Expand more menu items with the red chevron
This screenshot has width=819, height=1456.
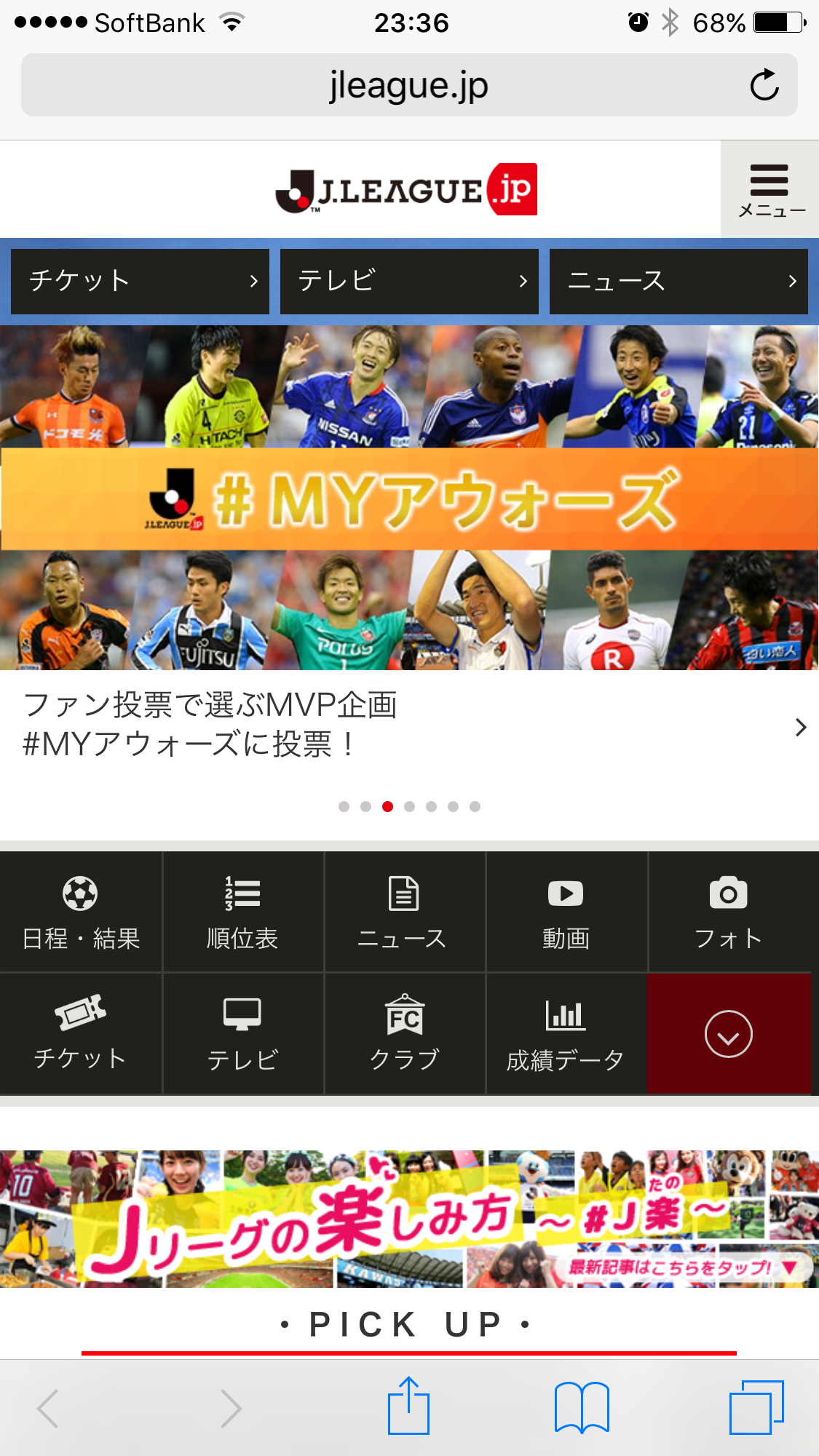point(728,1033)
